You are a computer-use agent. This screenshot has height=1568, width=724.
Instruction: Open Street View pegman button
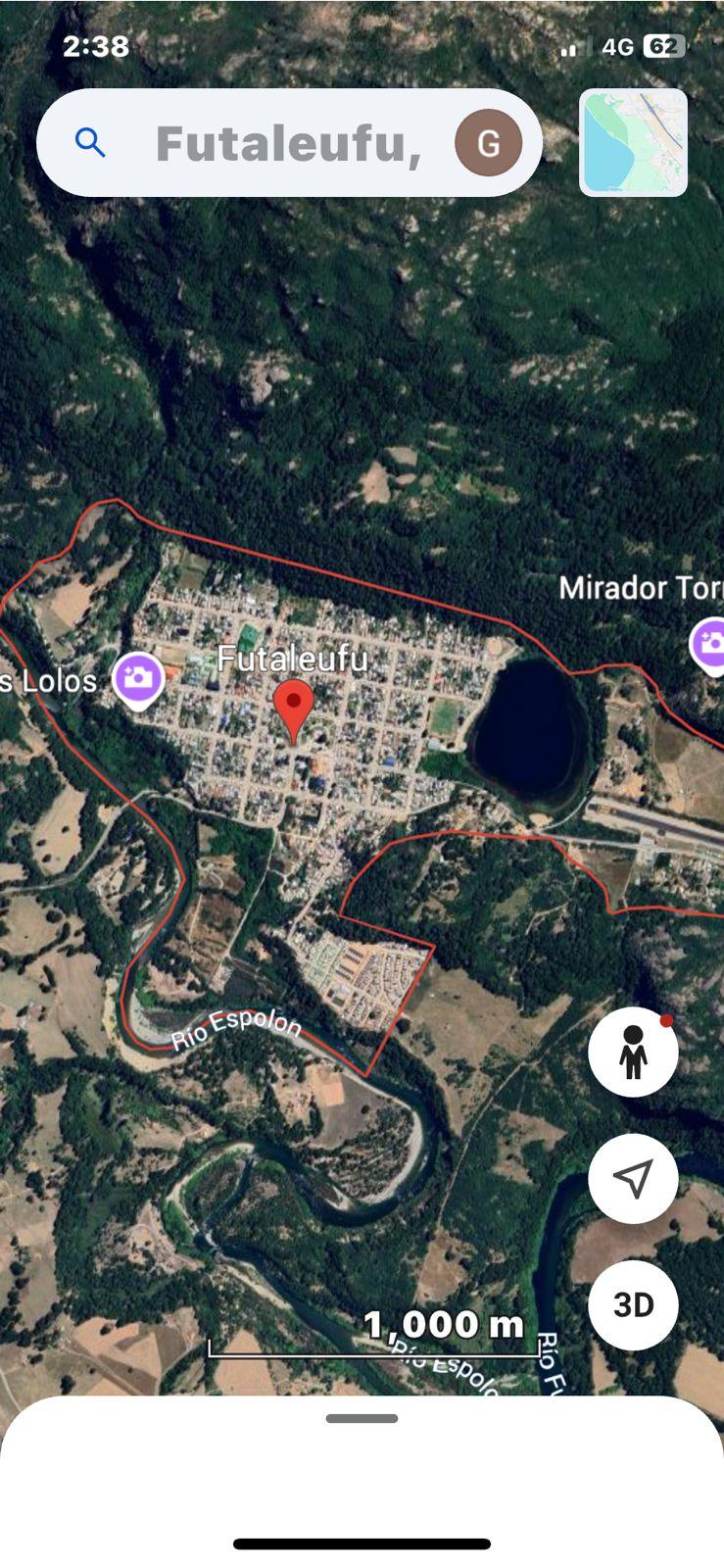(633, 1052)
